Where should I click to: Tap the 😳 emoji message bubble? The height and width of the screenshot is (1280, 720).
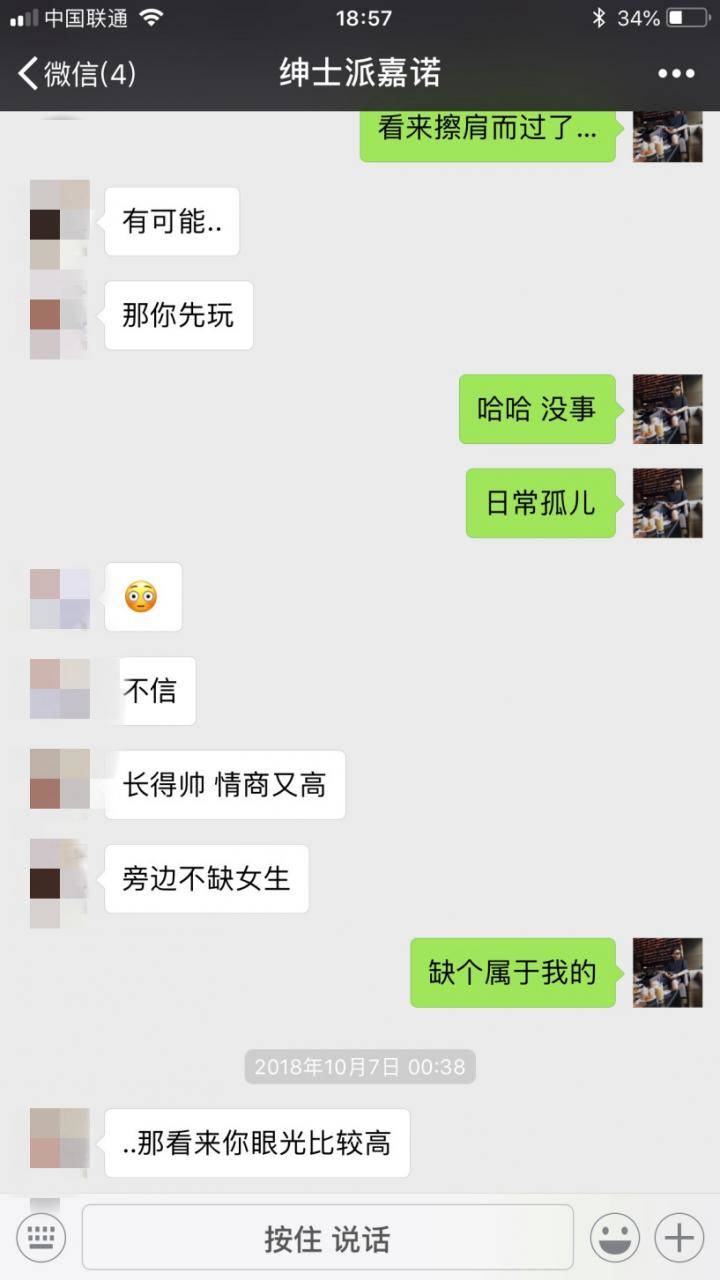[143, 598]
